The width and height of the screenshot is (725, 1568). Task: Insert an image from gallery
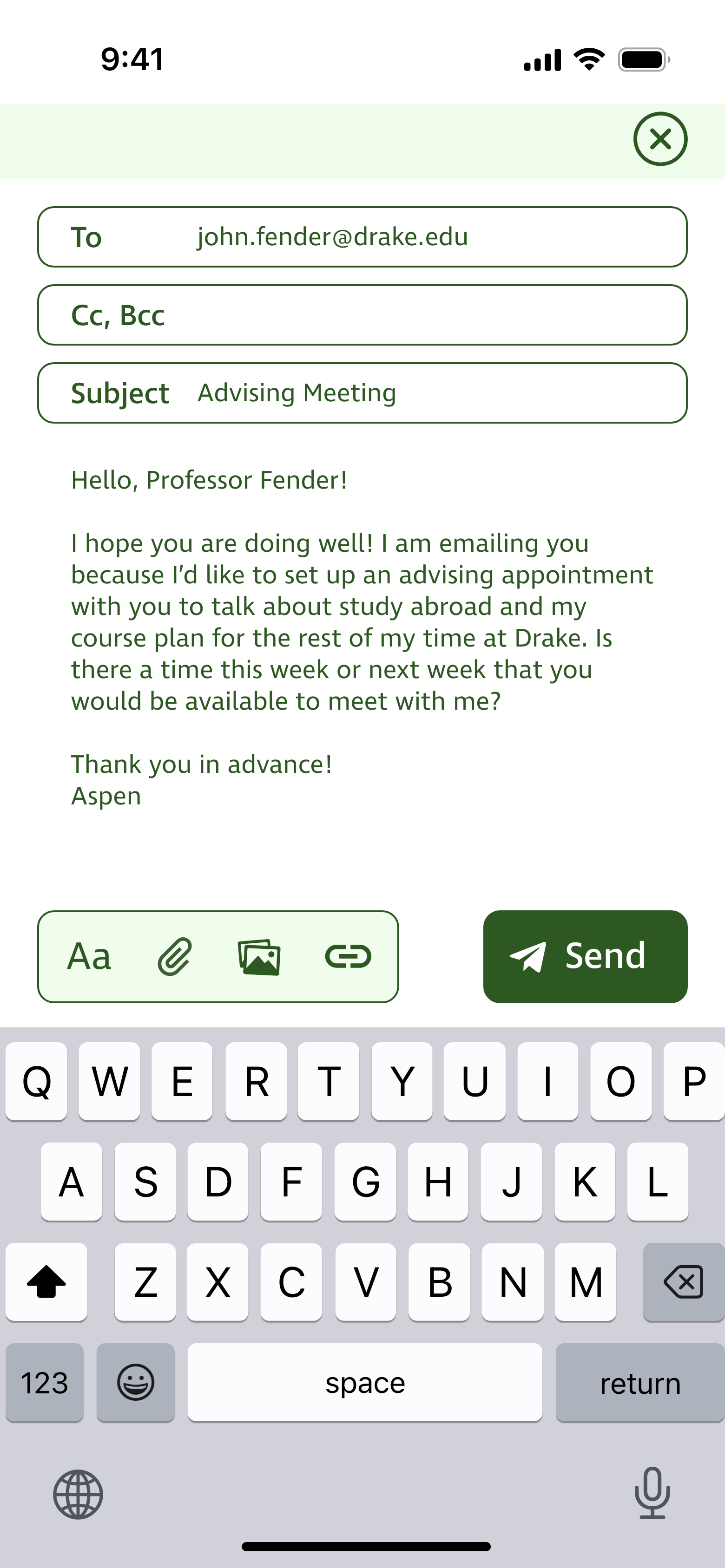pyautogui.click(x=259, y=956)
